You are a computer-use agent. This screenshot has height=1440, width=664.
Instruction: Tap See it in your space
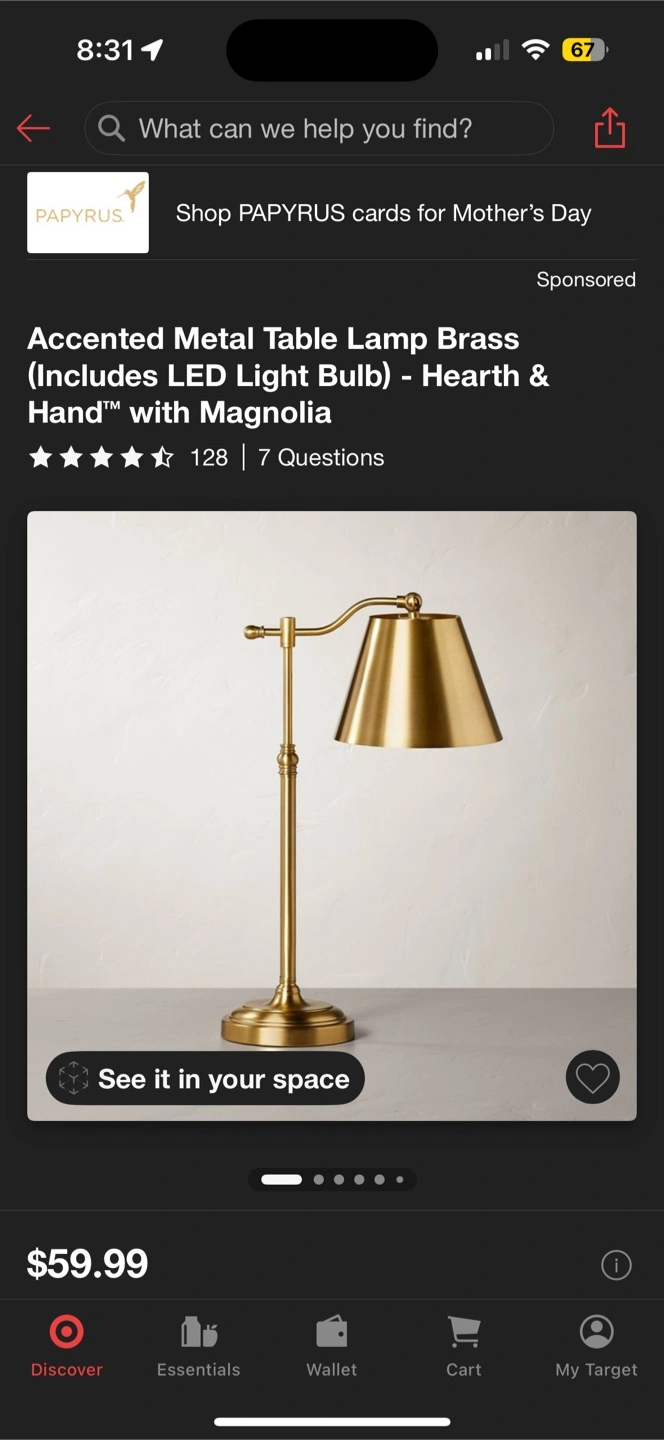[205, 1078]
